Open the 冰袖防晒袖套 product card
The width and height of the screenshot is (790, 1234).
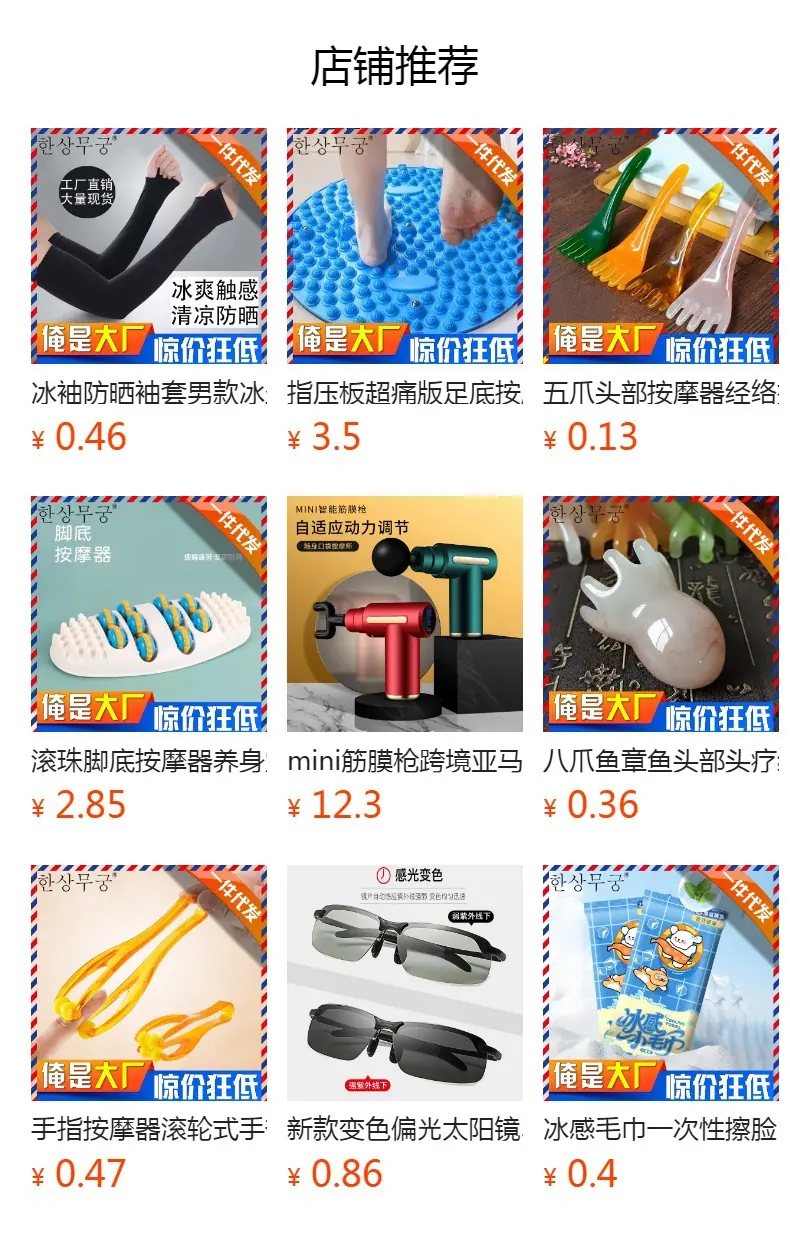(x=149, y=291)
